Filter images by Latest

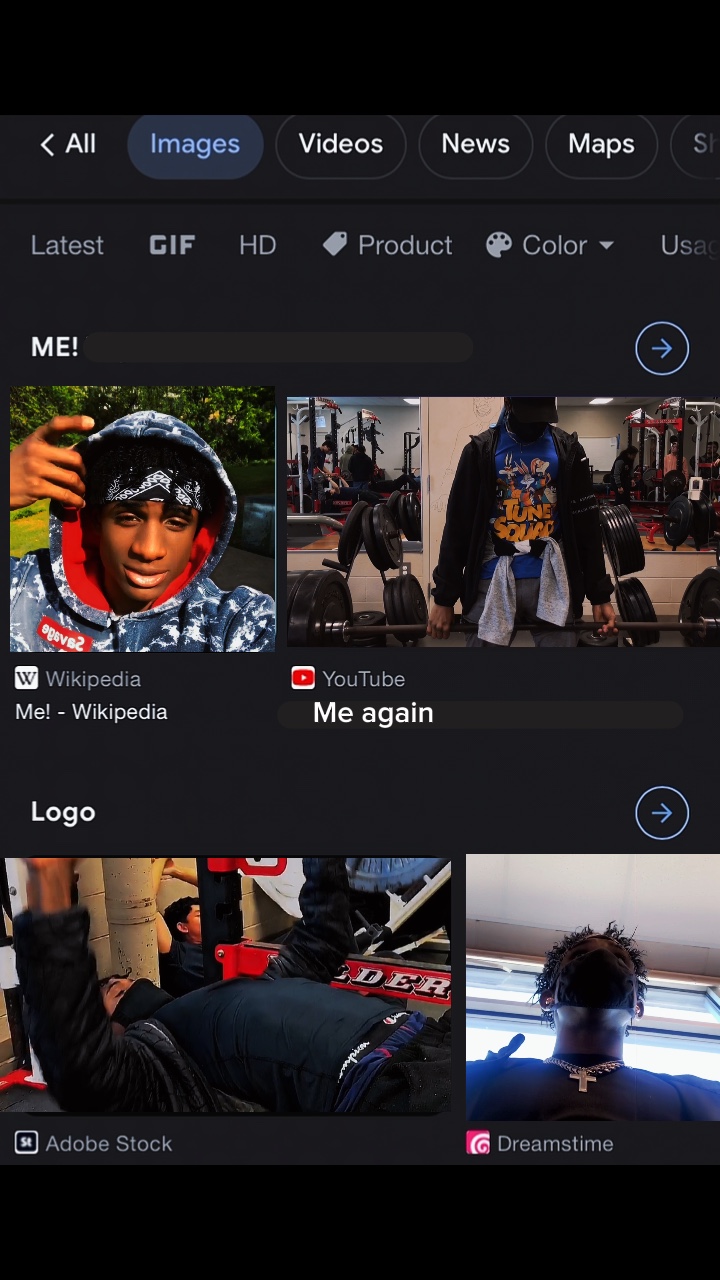click(67, 245)
